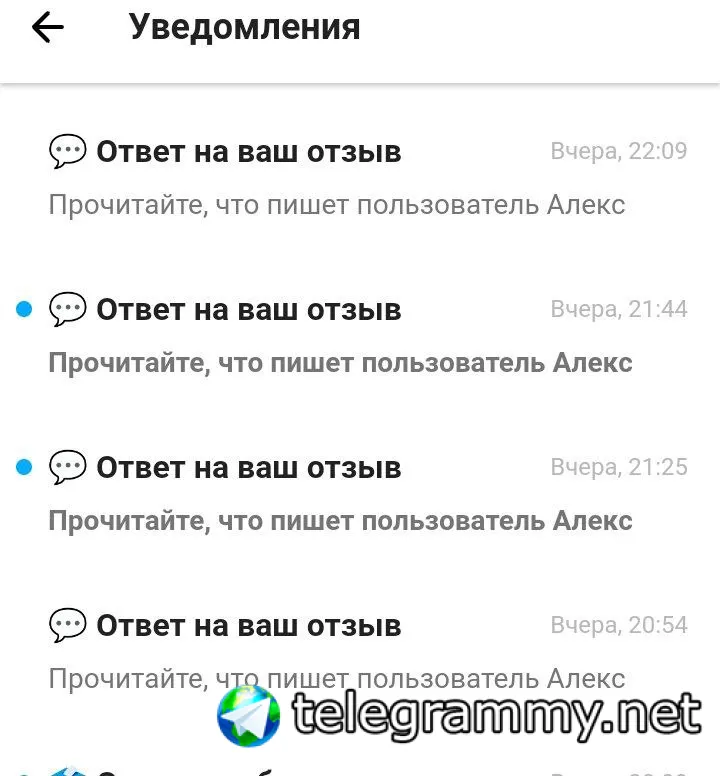The width and height of the screenshot is (720, 776).
Task: Go back from Уведомления screen
Action: pos(47,28)
